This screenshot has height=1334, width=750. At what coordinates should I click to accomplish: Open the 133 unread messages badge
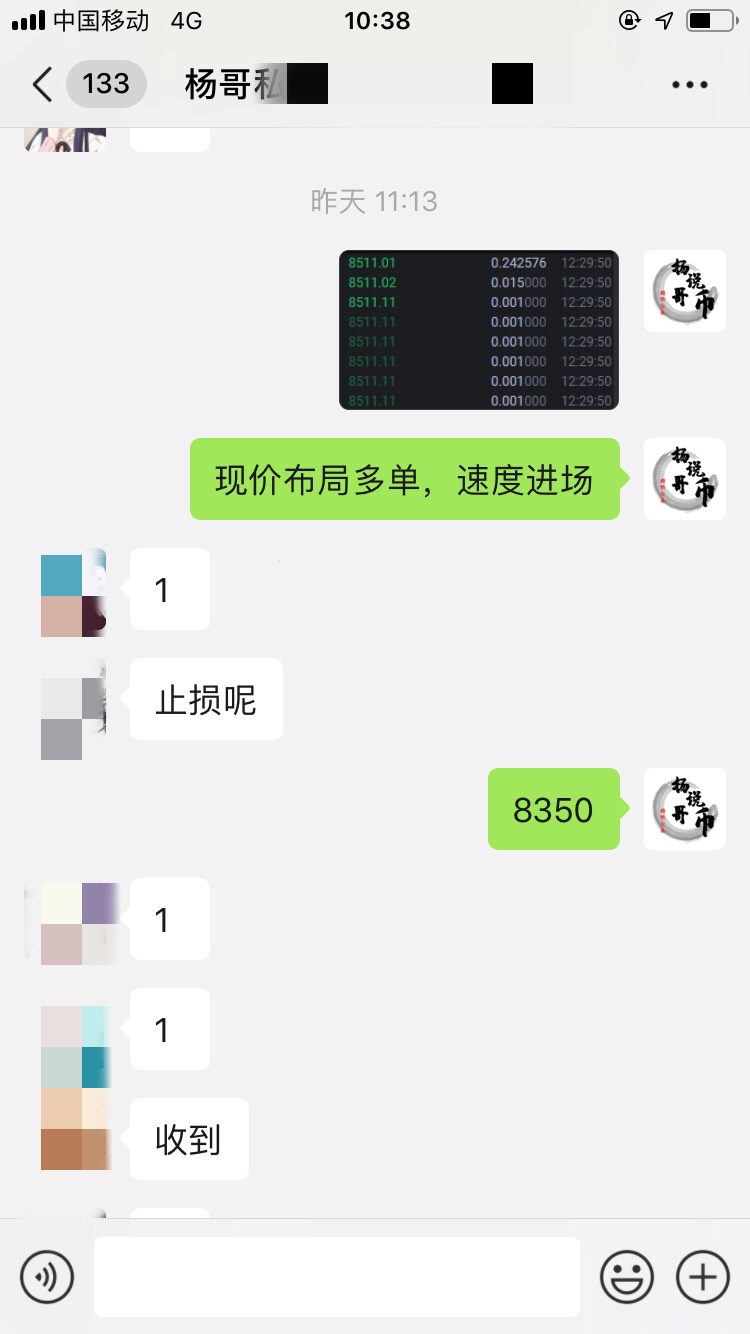pyautogui.click(x=105, y=85)
